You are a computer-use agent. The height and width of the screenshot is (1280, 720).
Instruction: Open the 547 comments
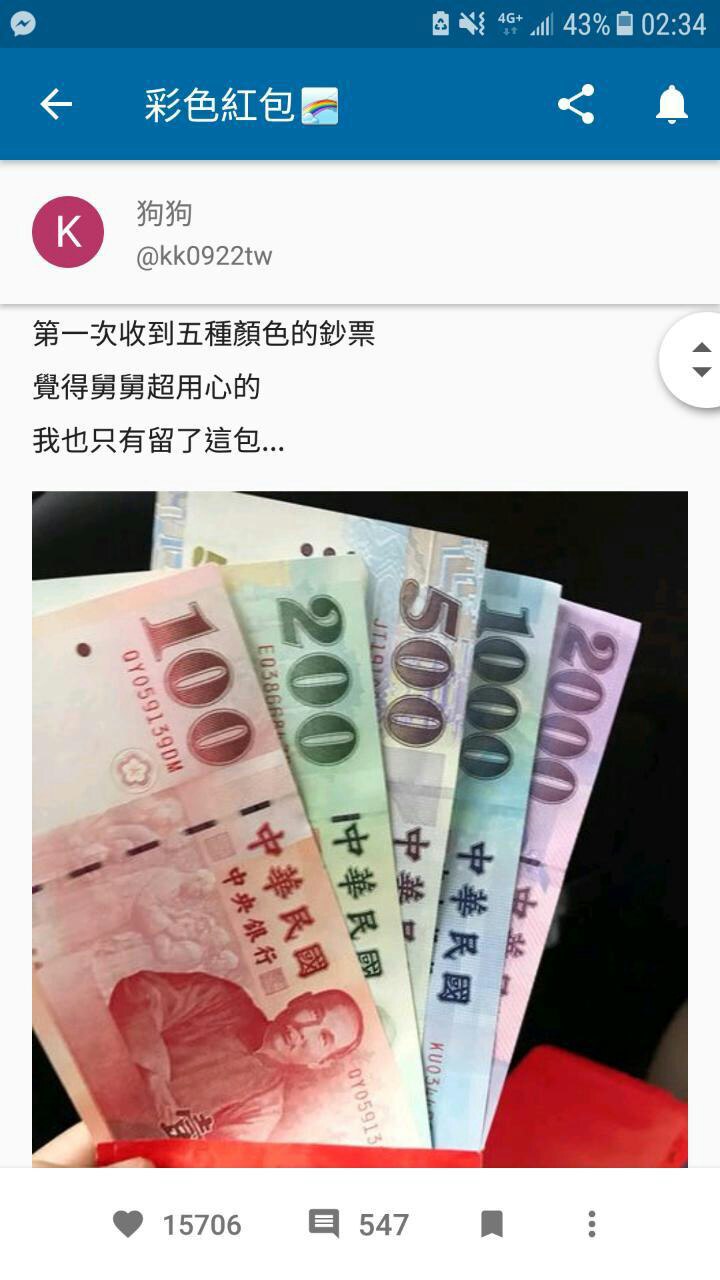pyautogui.click(x=358, y=1224)
